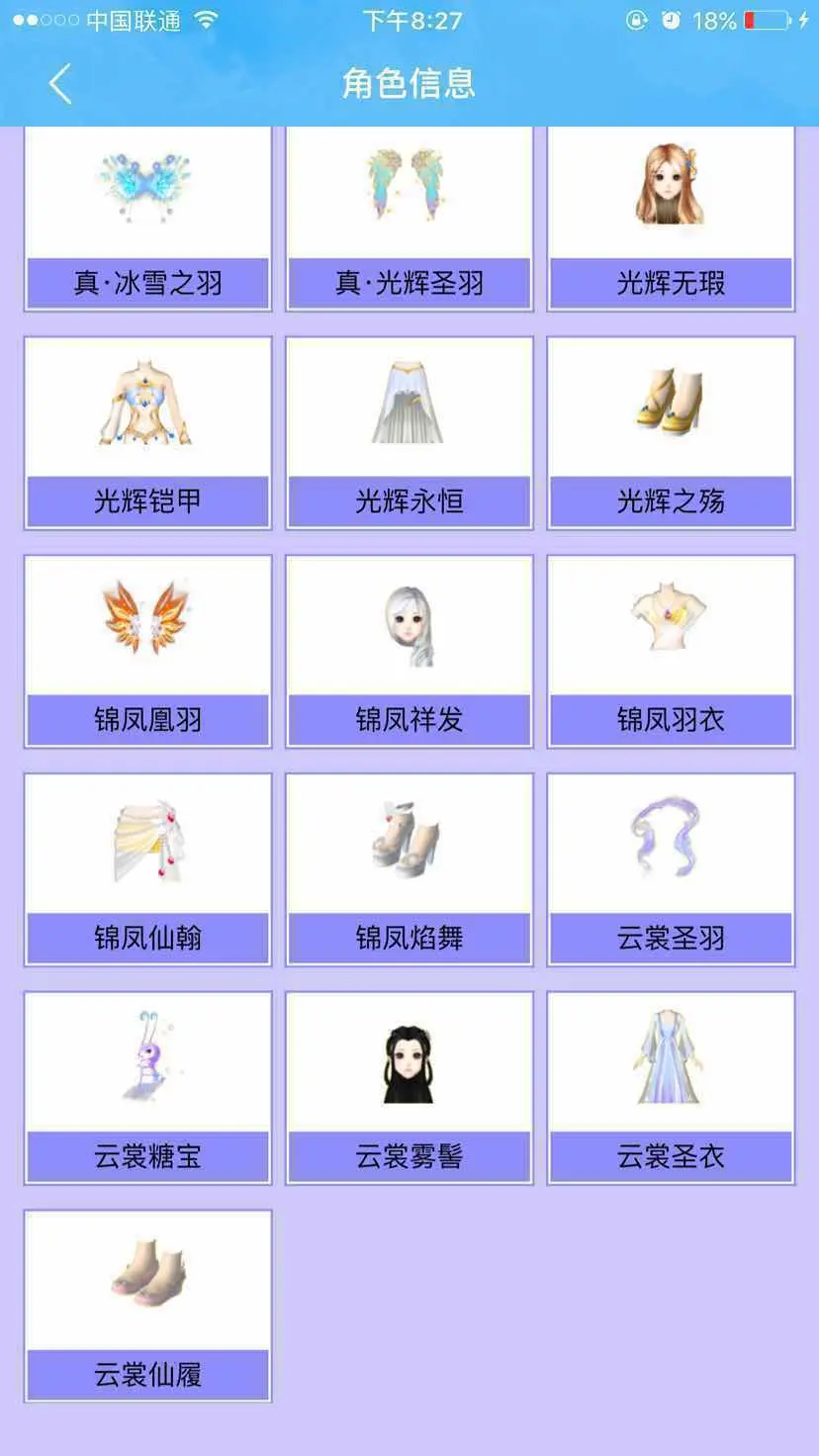Image resolution: width=819 pixels, height=1456 pixels.
Task: Open the 光辉铠甲 outfit card
Action: [147, 433]
